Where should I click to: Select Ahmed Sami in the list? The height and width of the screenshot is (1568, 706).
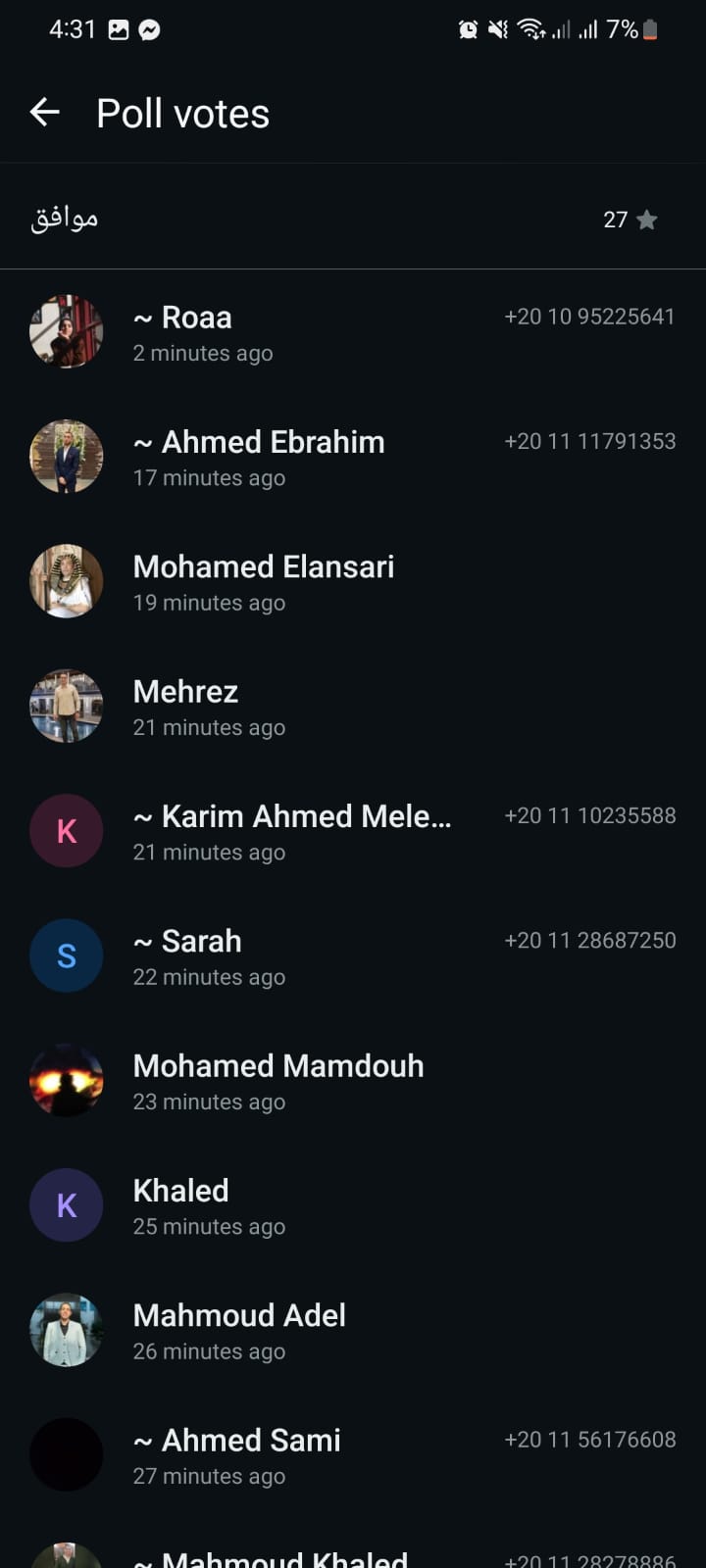tap(353, 1455)
